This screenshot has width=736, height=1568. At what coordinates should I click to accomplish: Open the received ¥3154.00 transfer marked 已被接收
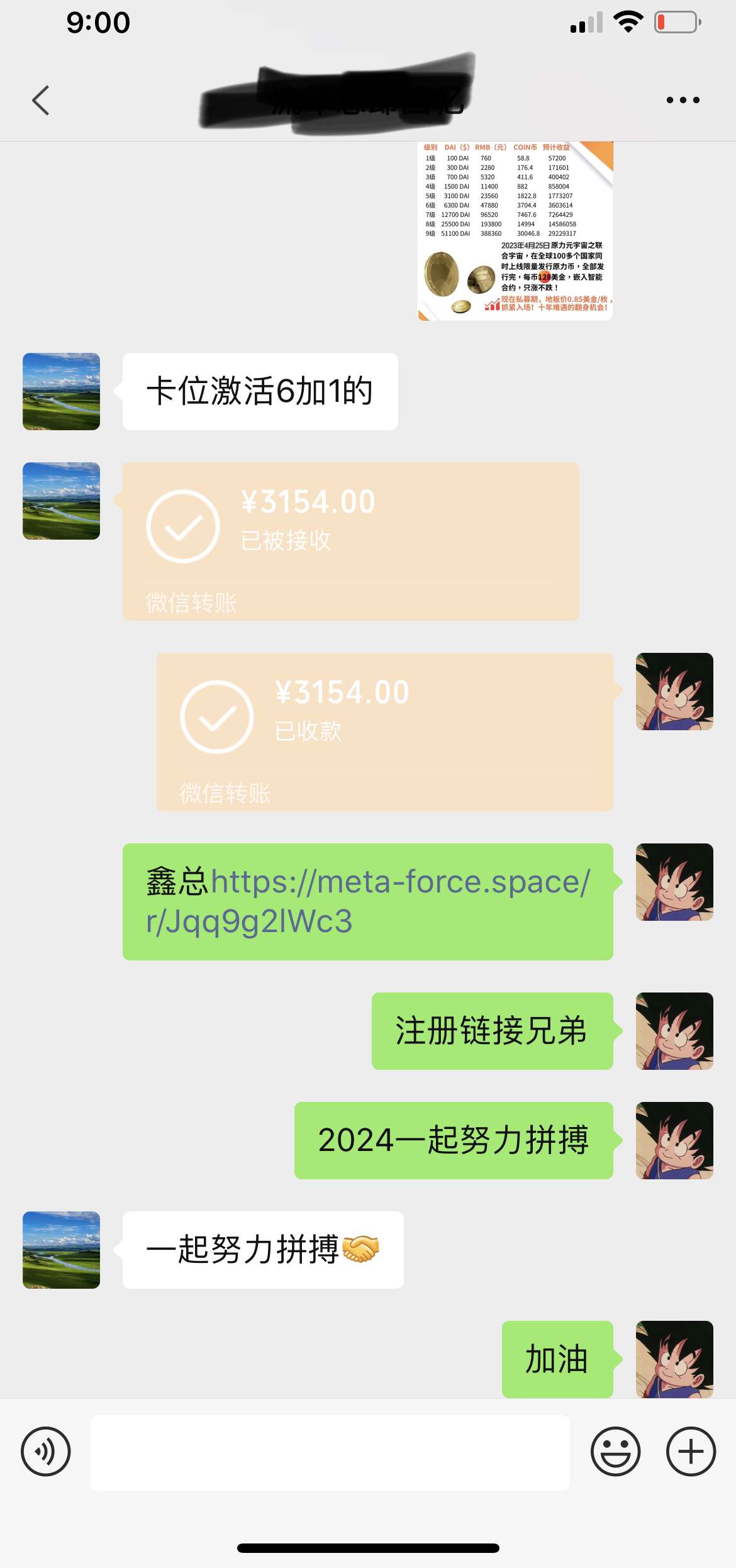(350, 541)
